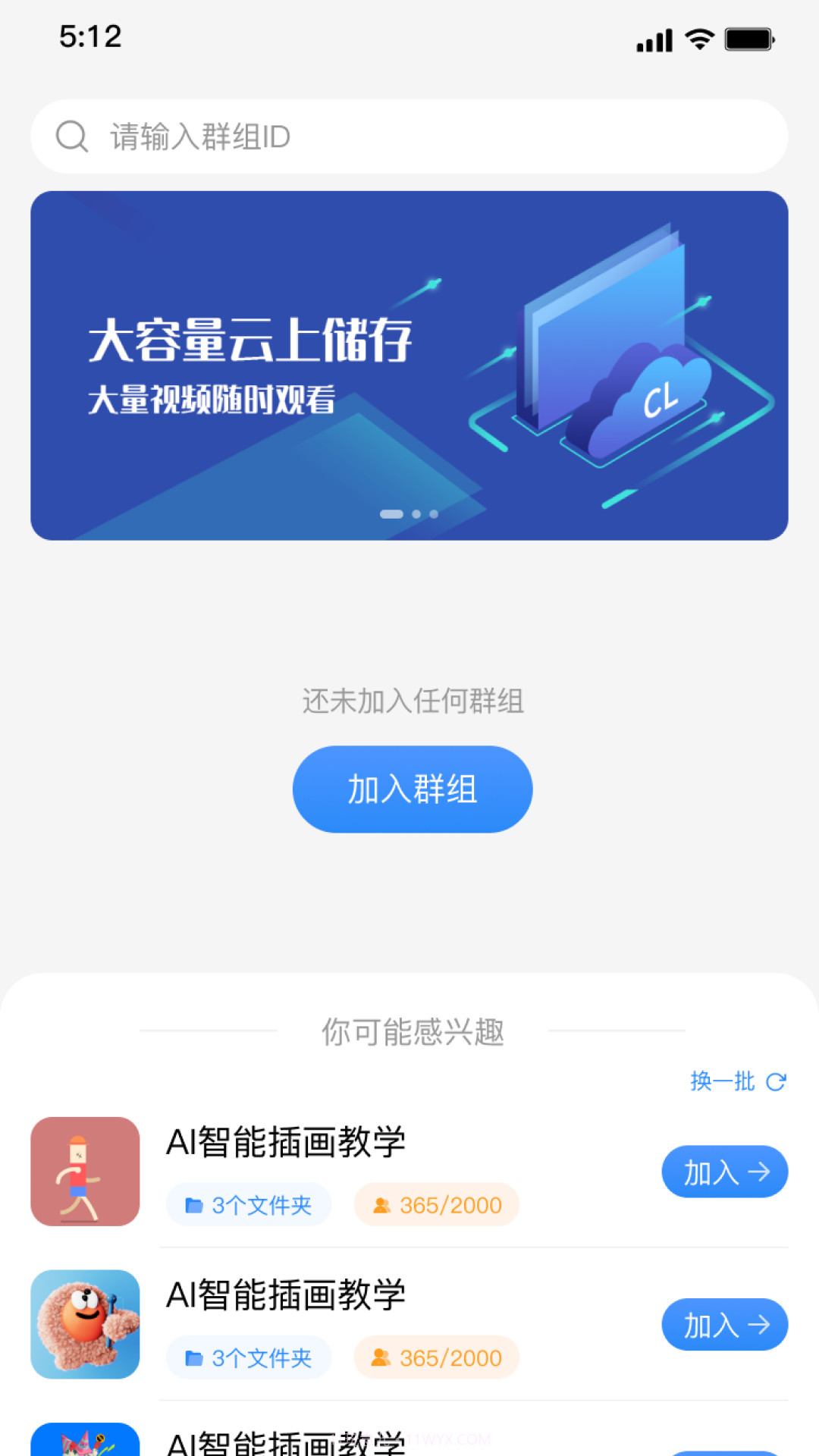Click the member count icon showing 365/2000
Image resolution: width=819 pixels, height=1456 pixels.
379,1204
